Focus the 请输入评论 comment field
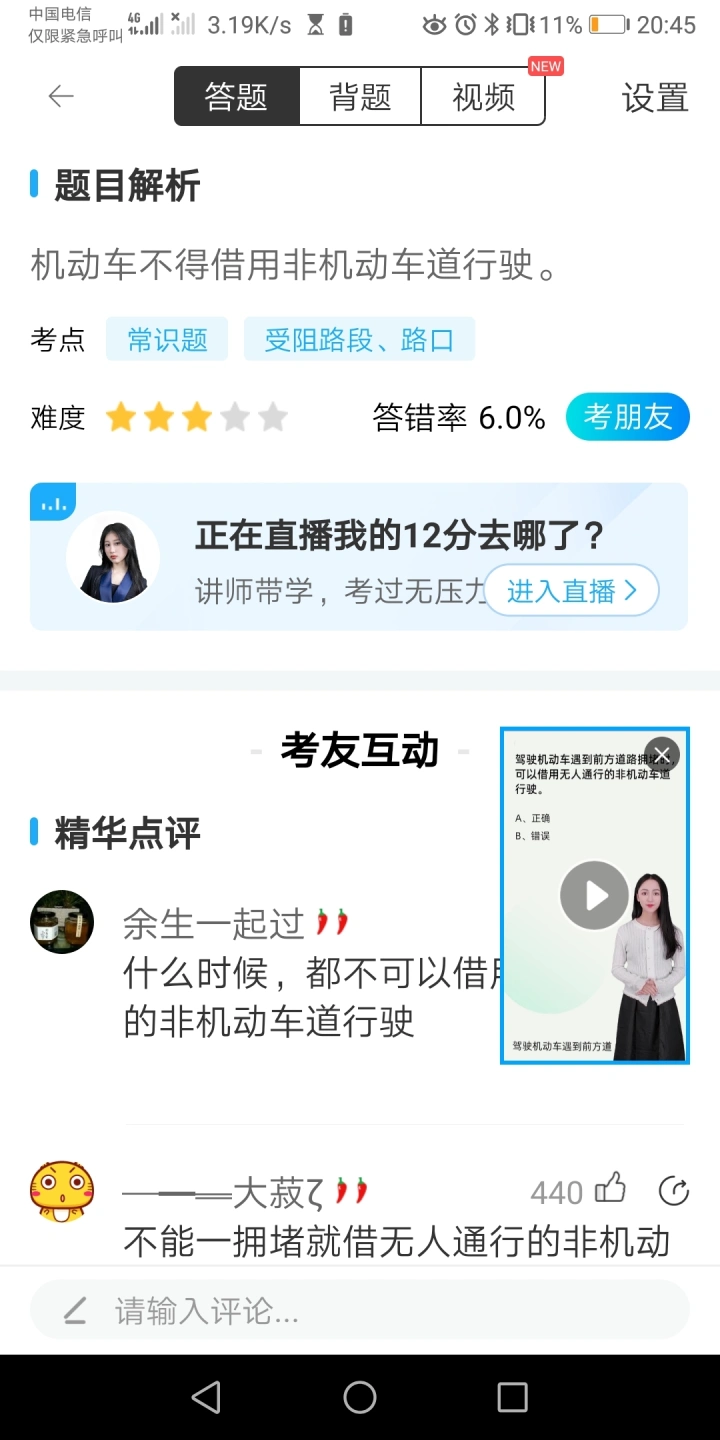The width and height of the screenshot is (720, 1440). coord(360,1310)
